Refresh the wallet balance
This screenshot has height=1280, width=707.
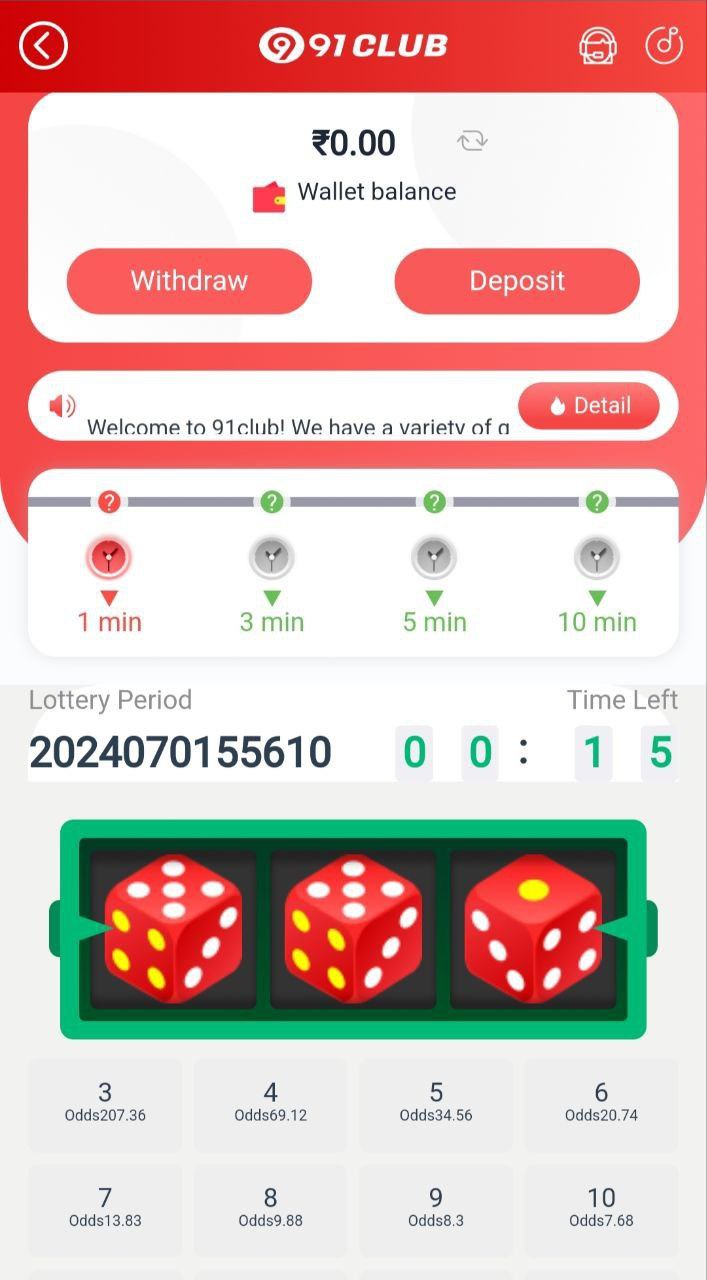pyautogui.click(x=472, y=141)
